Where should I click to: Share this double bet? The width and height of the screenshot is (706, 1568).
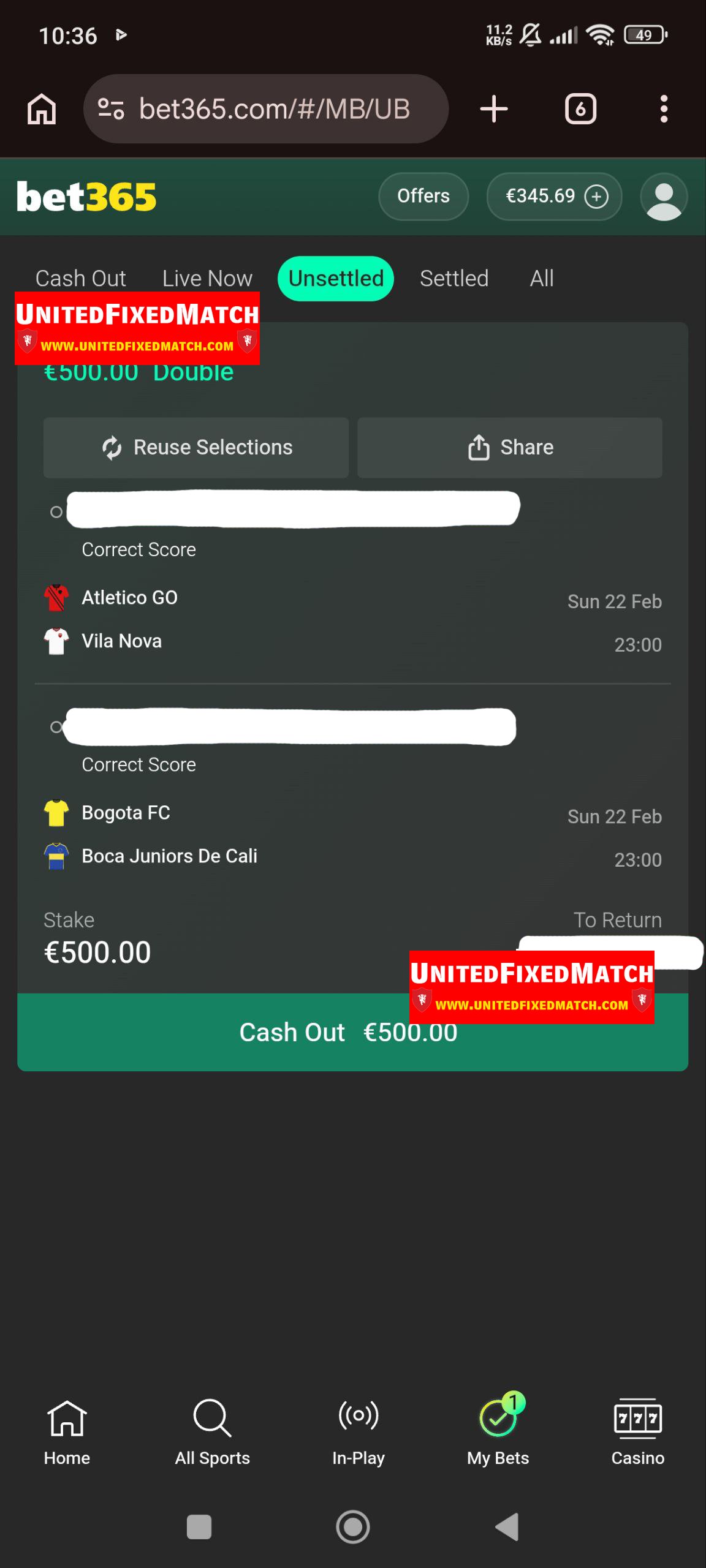[x=509, y=448]
